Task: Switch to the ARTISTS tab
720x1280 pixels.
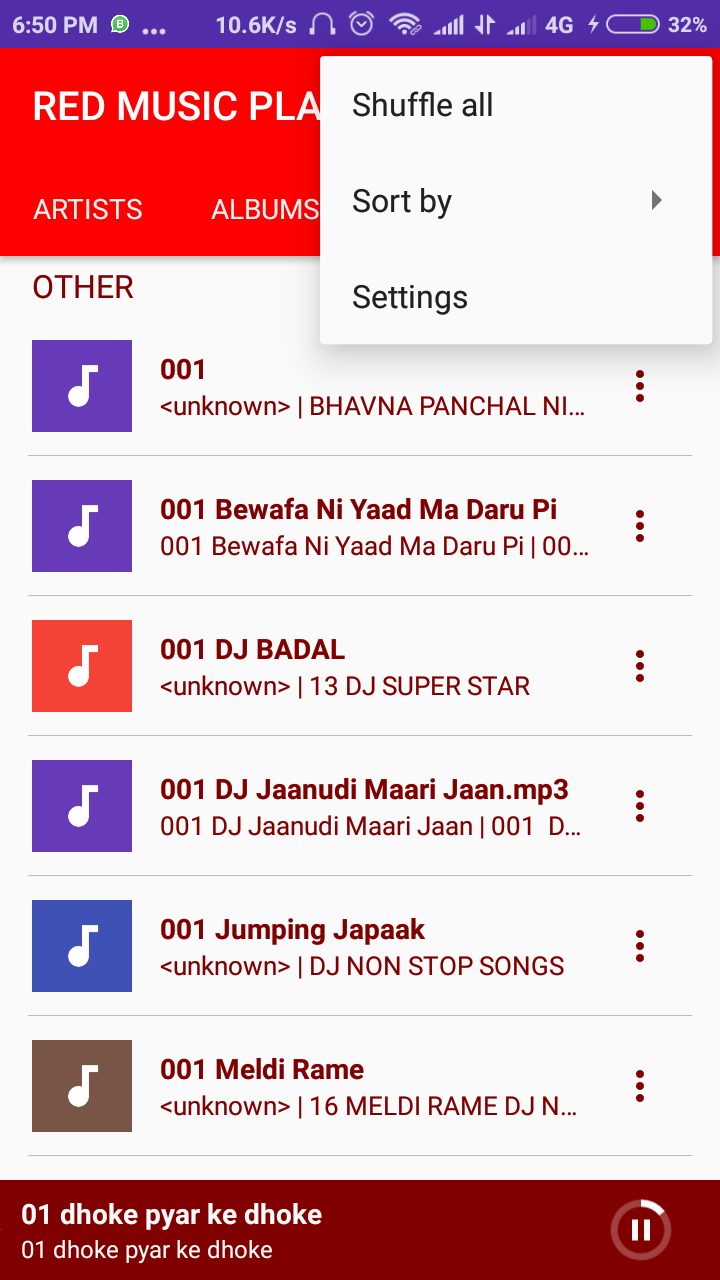Action: pyautogui.click(x=88, y=210)
